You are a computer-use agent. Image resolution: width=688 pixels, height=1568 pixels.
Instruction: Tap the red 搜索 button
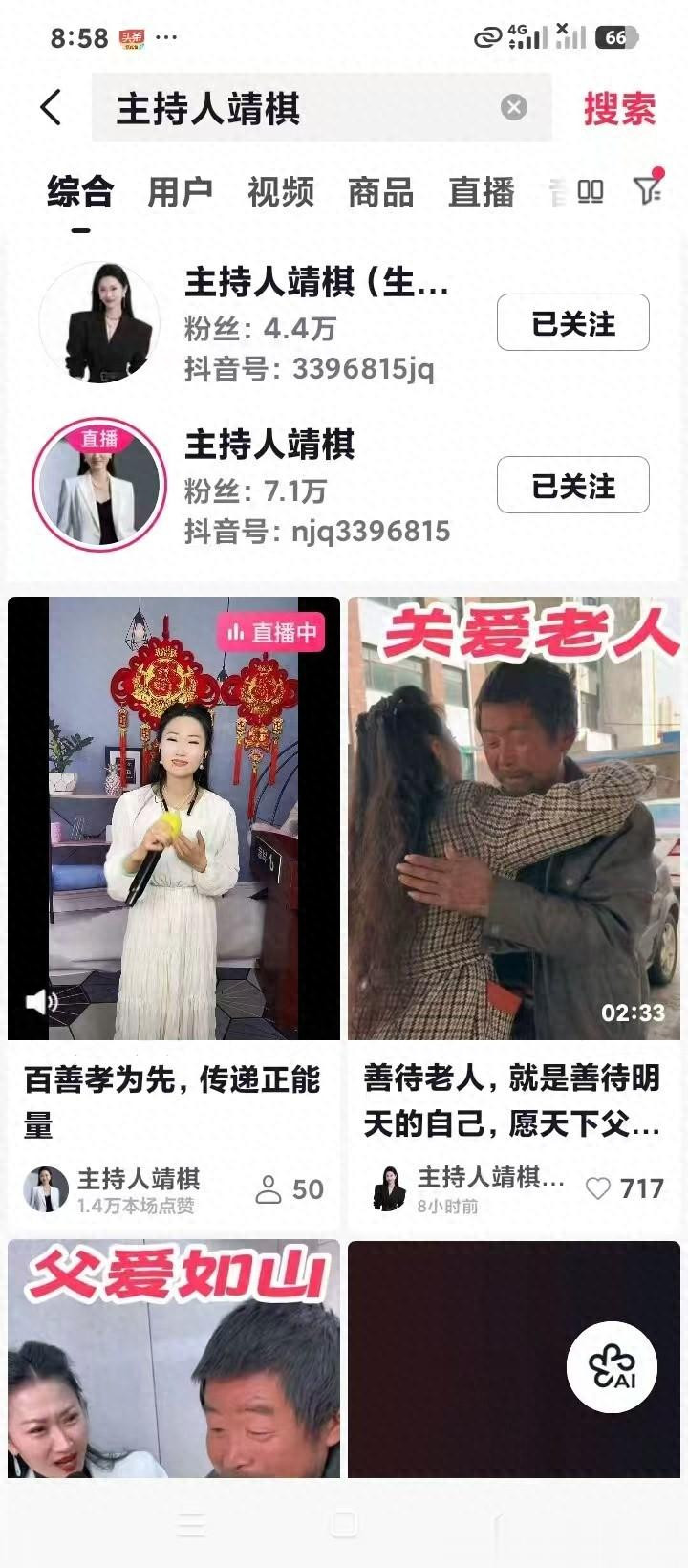pyautogui.click(x=619, y=108)
